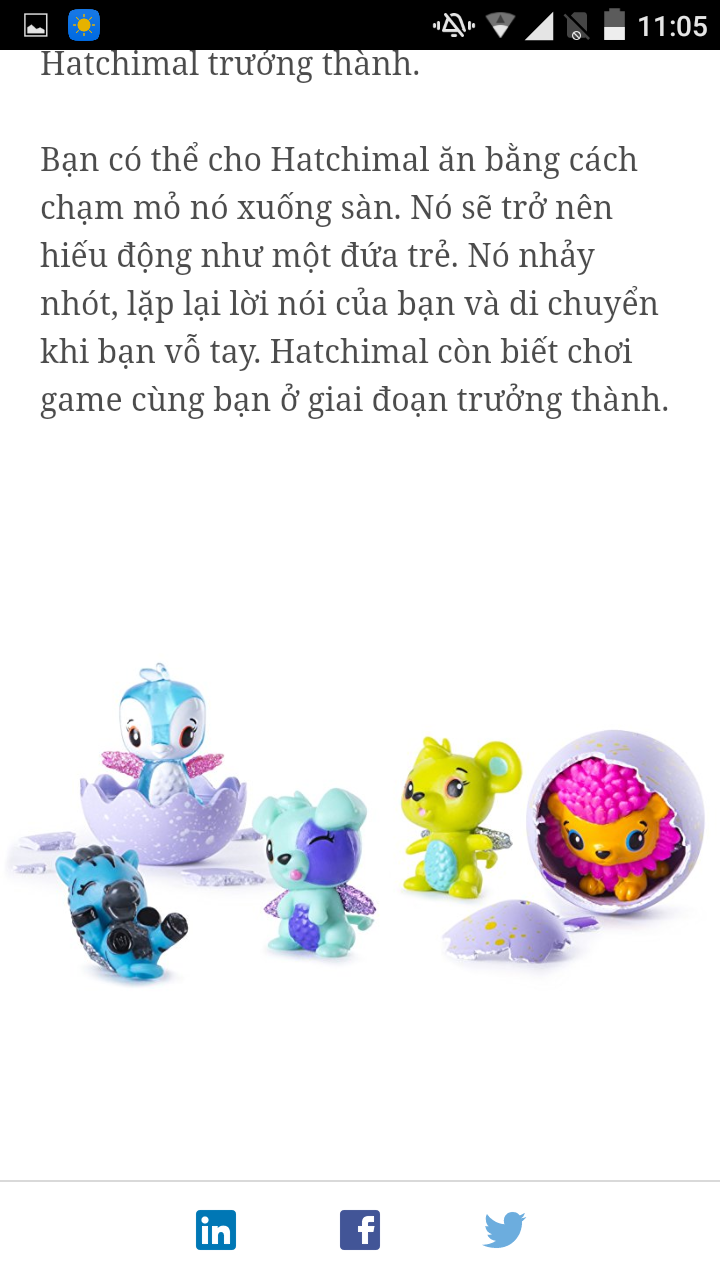Share the article on LinkedIn
Screen dimensions: 720x1280
(216, 1230)
